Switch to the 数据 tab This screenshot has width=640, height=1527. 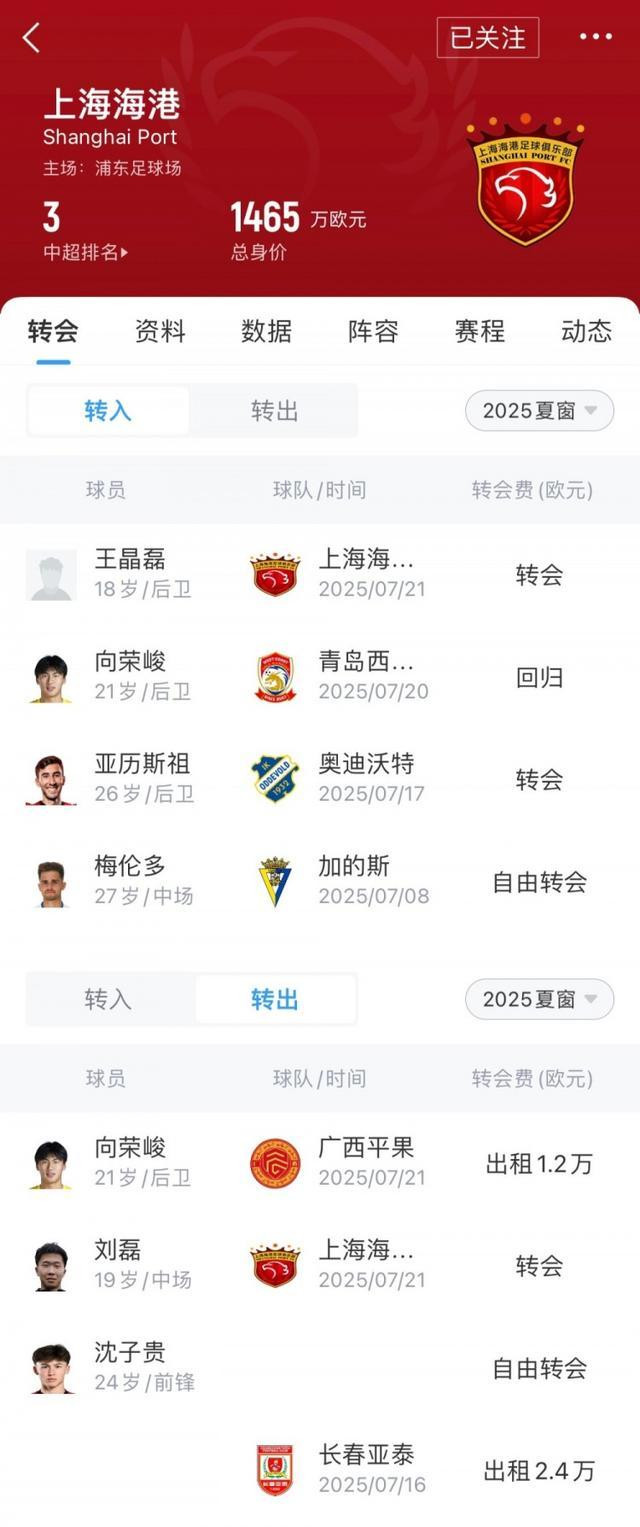266,331
